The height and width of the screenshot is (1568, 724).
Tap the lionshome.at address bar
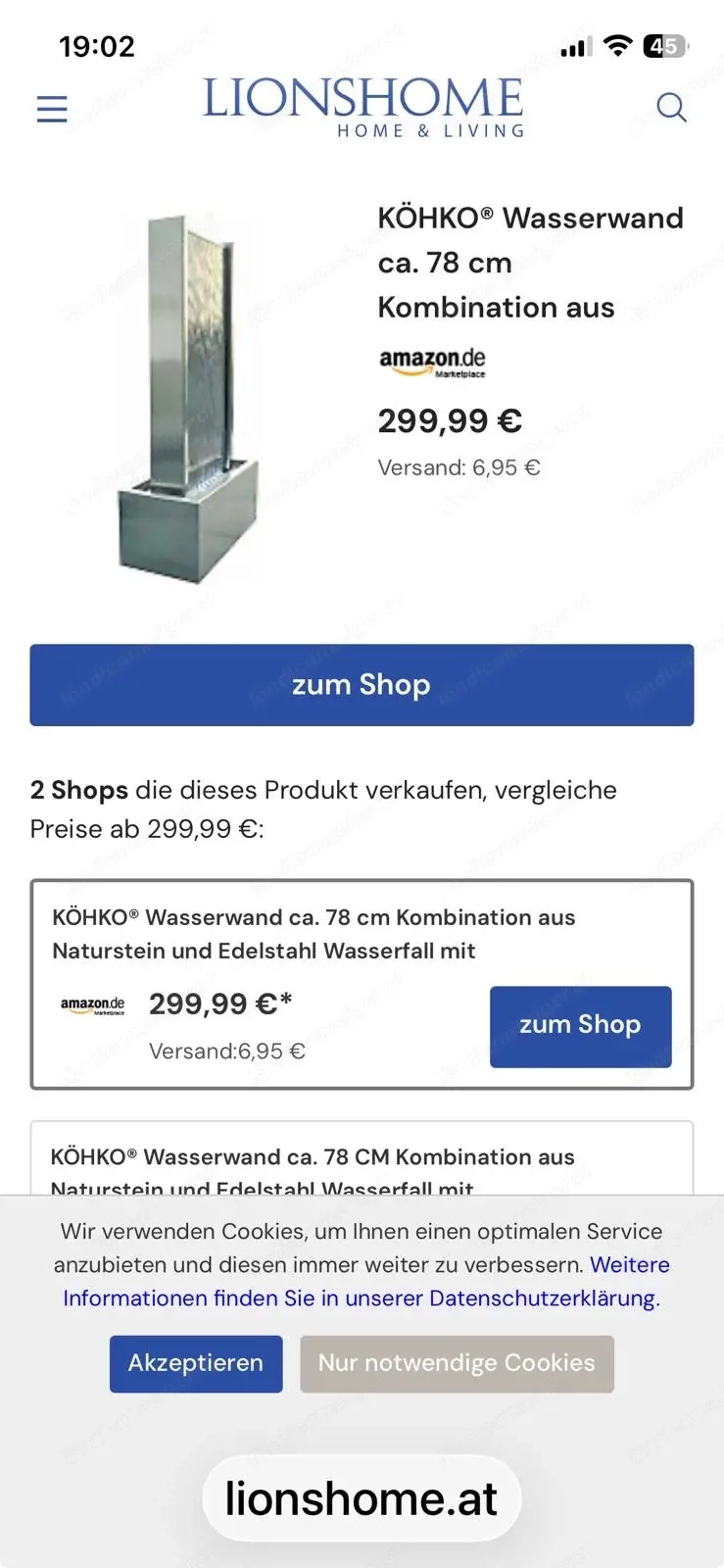pyautogui.click(x=362, y=1497)
